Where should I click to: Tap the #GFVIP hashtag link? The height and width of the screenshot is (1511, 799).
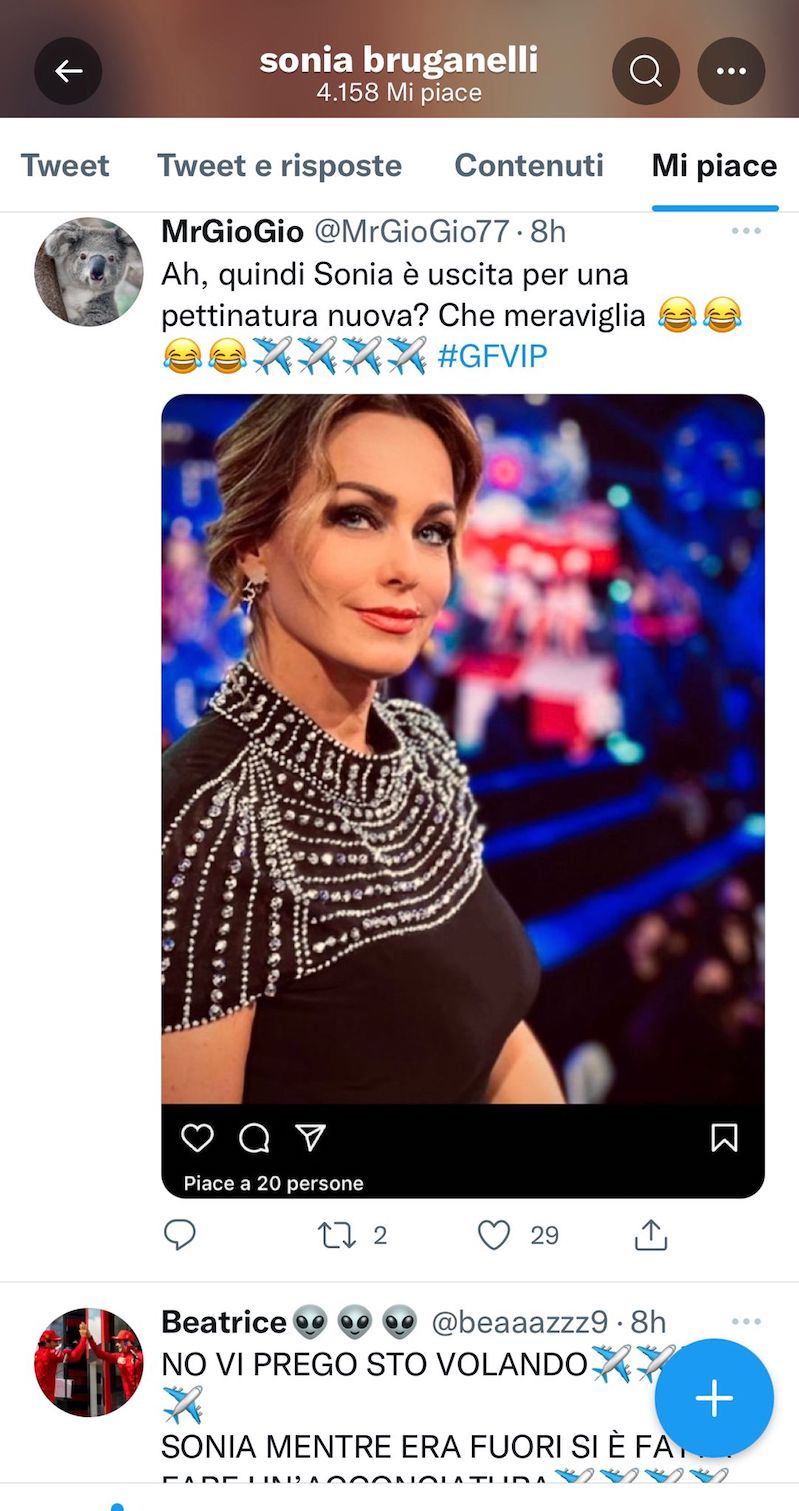pos(493,356)
